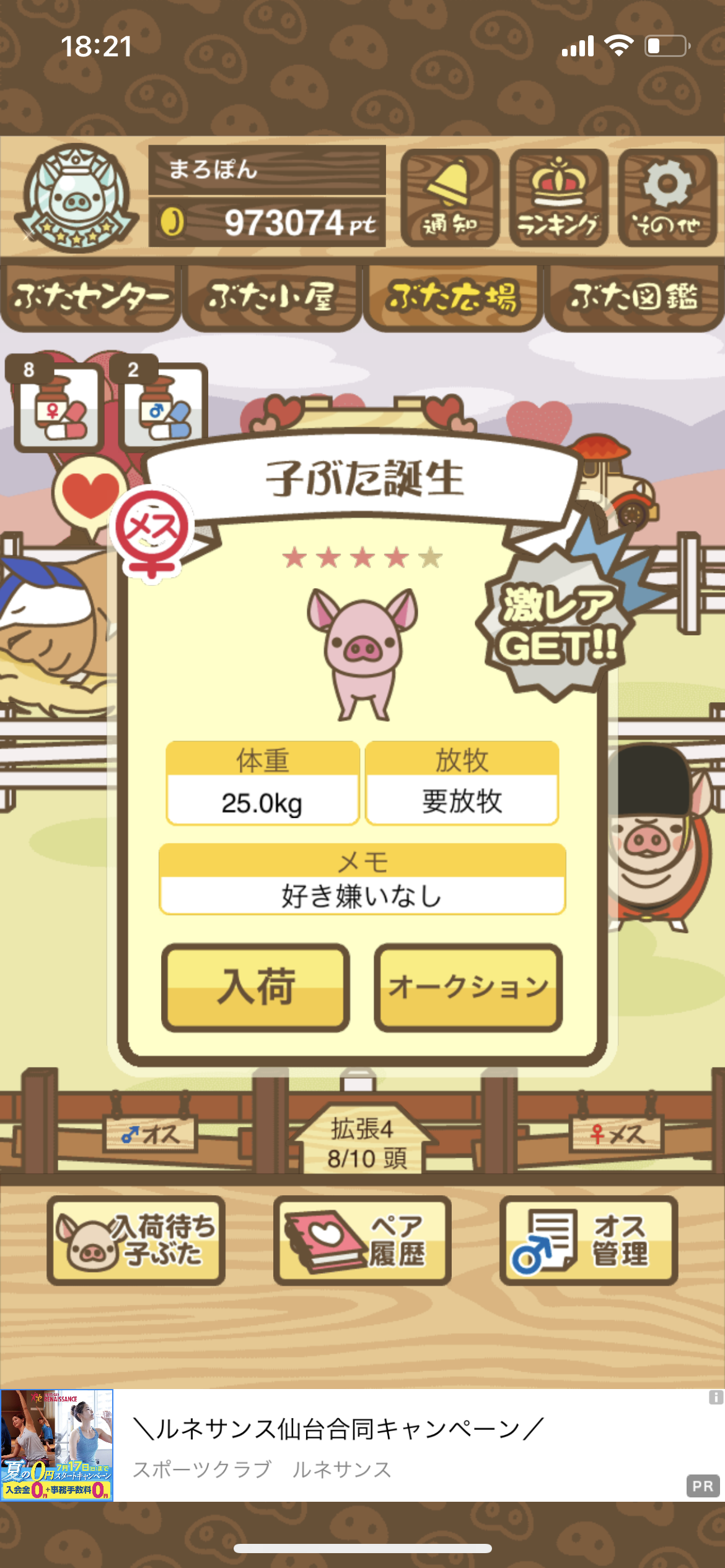Switch to the ぶたセンター tab
Viewport: 725px width, 1568px height.
[x=91, y=298]
